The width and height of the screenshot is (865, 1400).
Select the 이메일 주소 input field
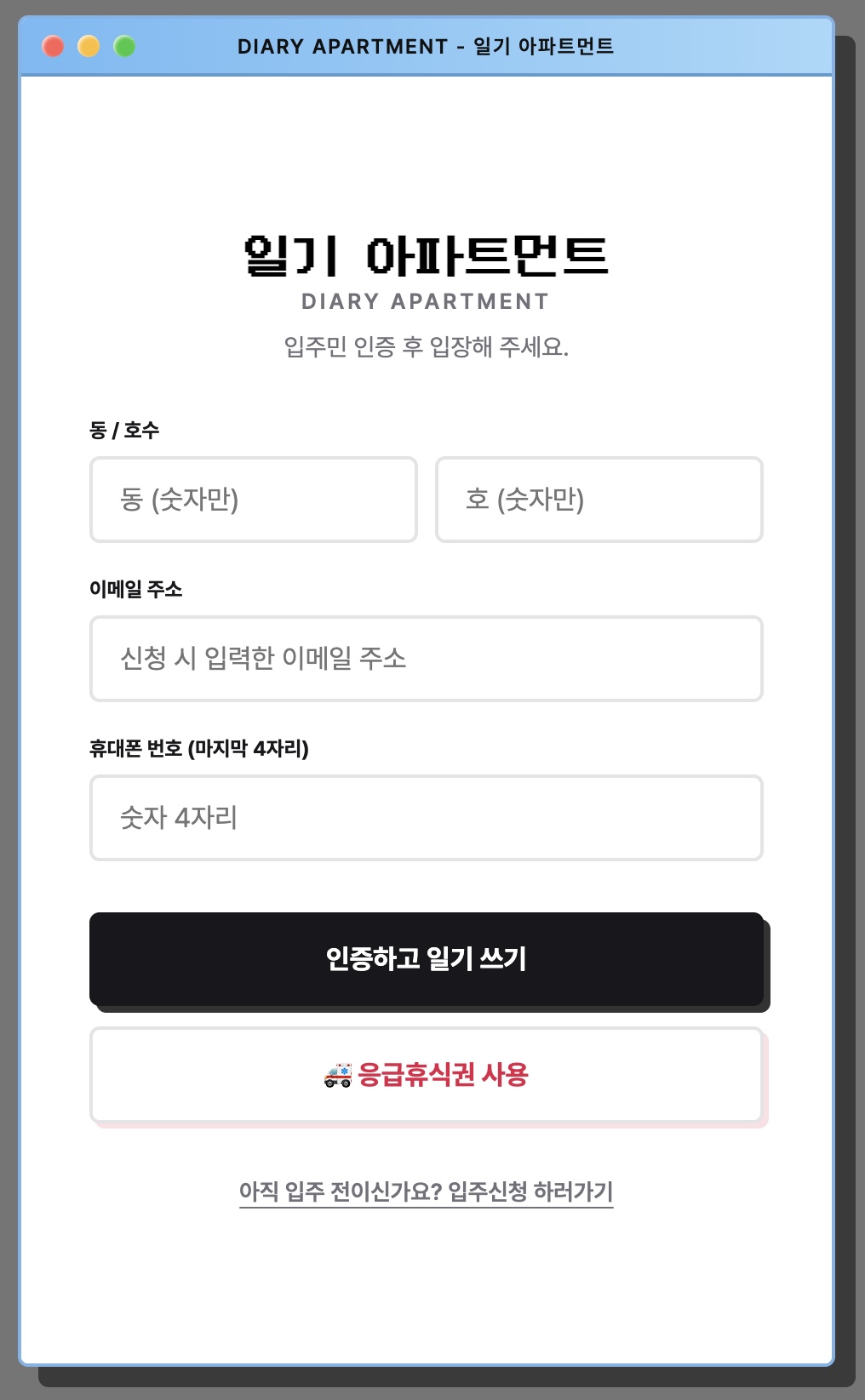[426, 659]
